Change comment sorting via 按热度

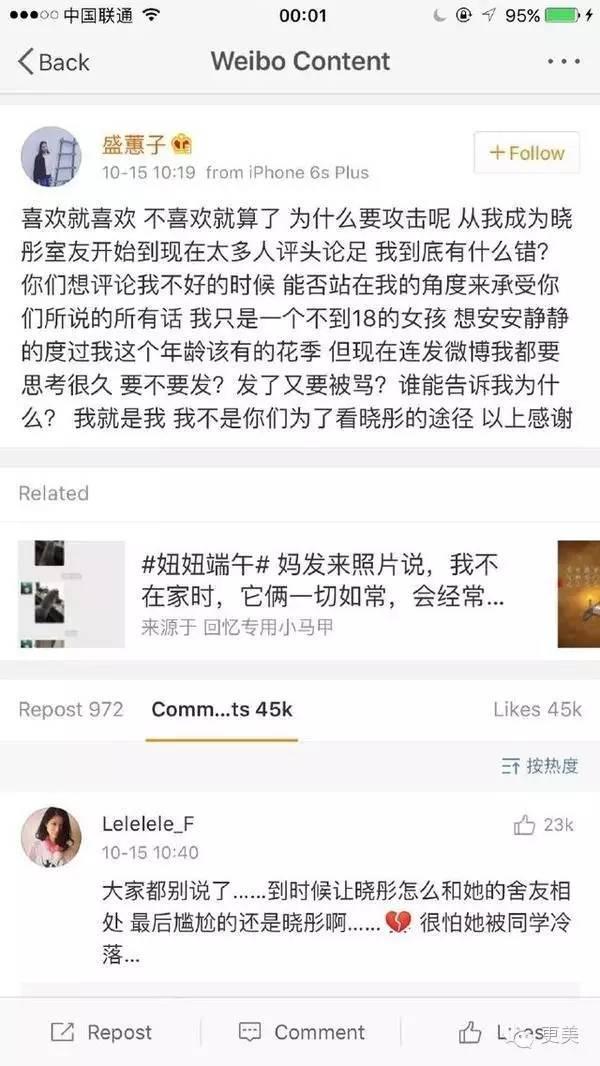(540, 766)
